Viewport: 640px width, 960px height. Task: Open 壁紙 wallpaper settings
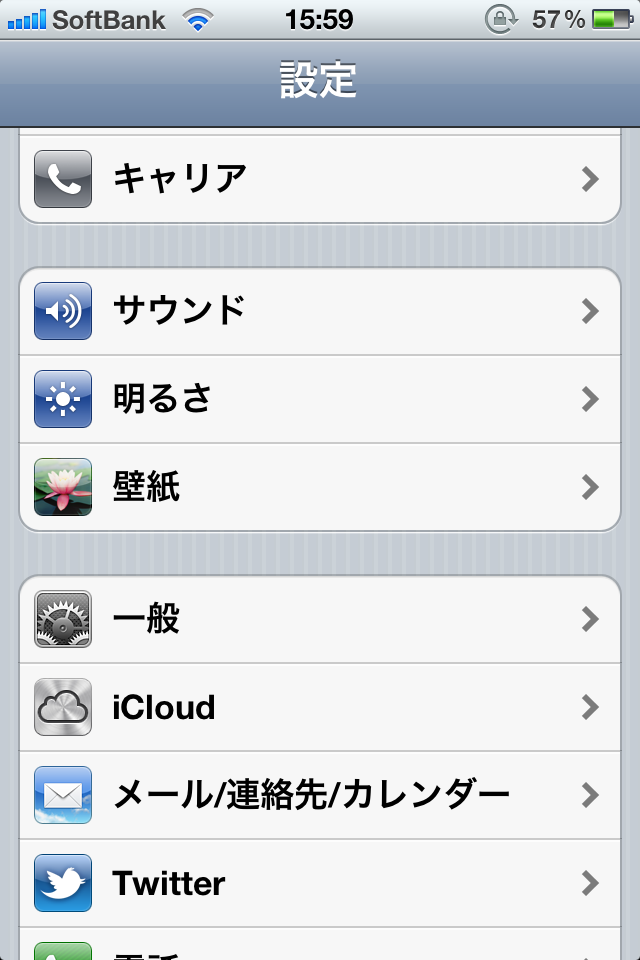320,487
